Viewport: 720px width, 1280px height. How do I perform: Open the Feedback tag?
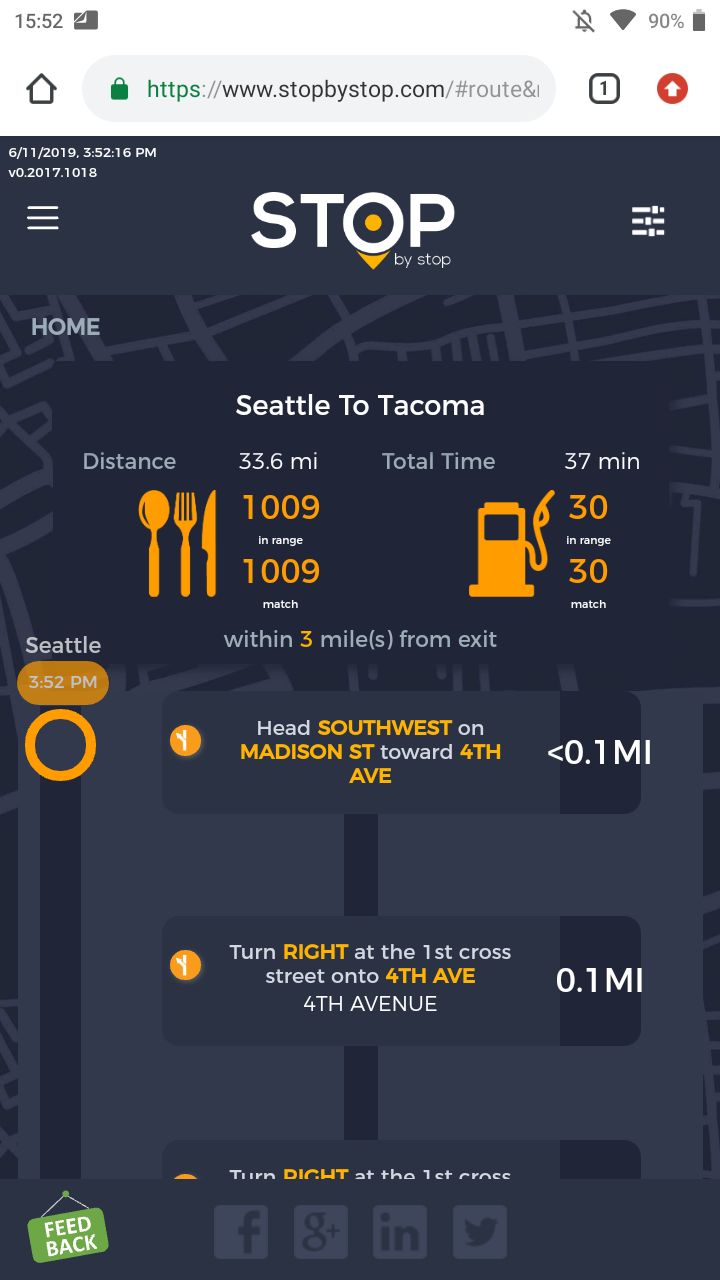pos(68,1231)
